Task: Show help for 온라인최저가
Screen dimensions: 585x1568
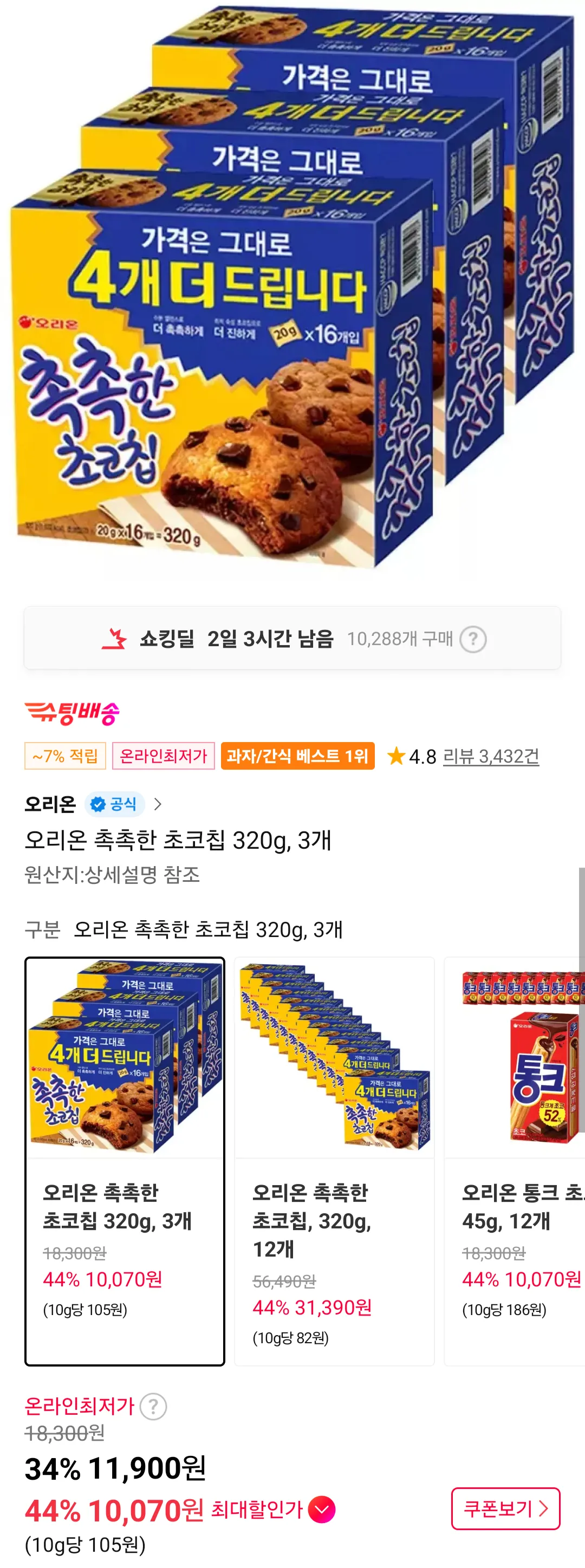Action: pyautogui.click(x=153, y=1407)
